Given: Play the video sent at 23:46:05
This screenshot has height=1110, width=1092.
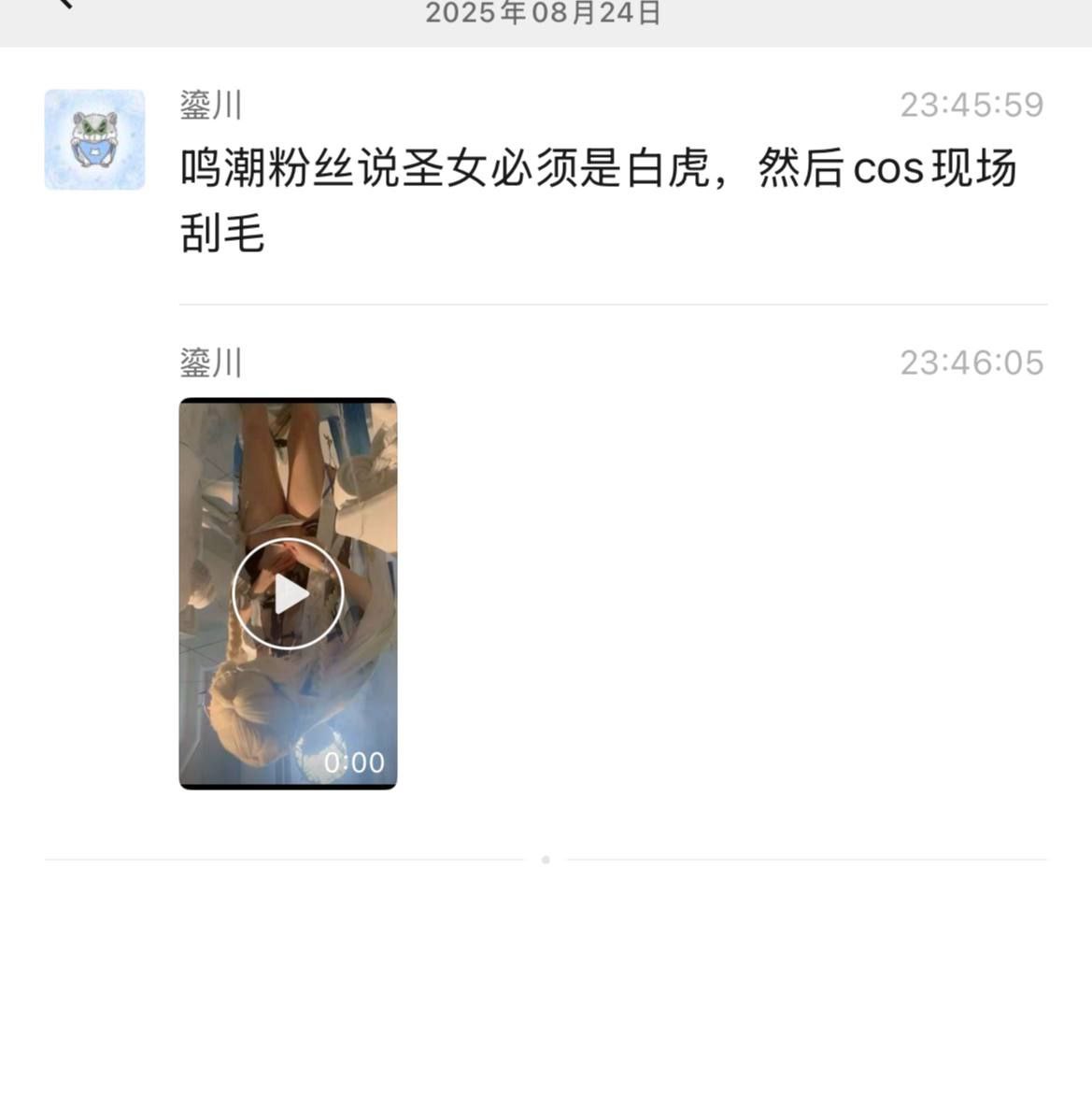Looking at the screenshot, I should click(x=288, y=593).
